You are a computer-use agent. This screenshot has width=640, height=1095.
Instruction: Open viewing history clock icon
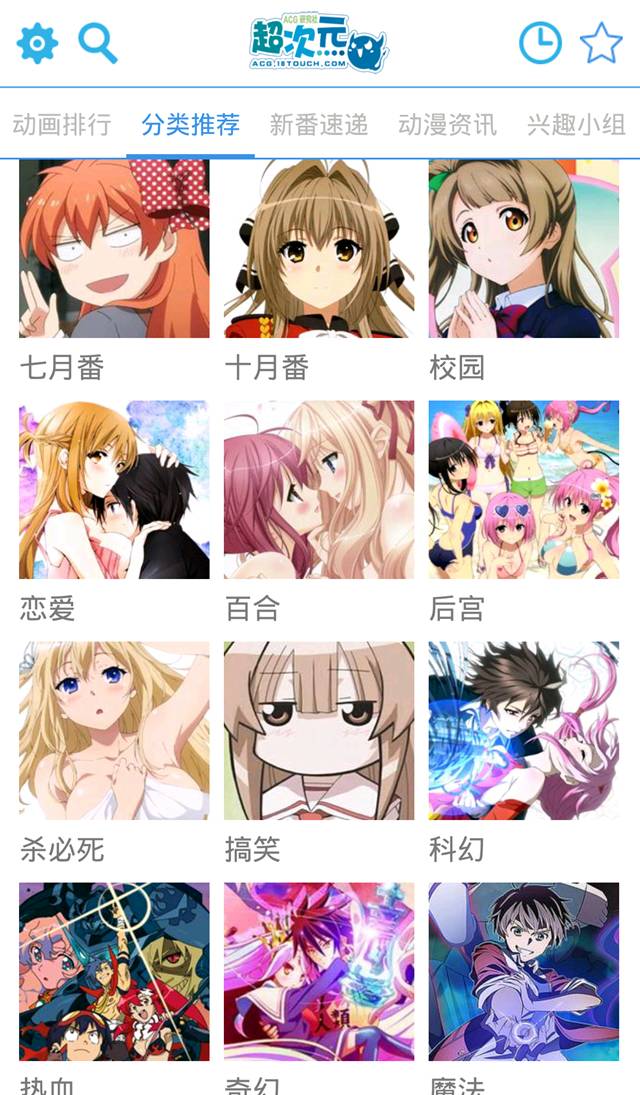tap(540, 44)
